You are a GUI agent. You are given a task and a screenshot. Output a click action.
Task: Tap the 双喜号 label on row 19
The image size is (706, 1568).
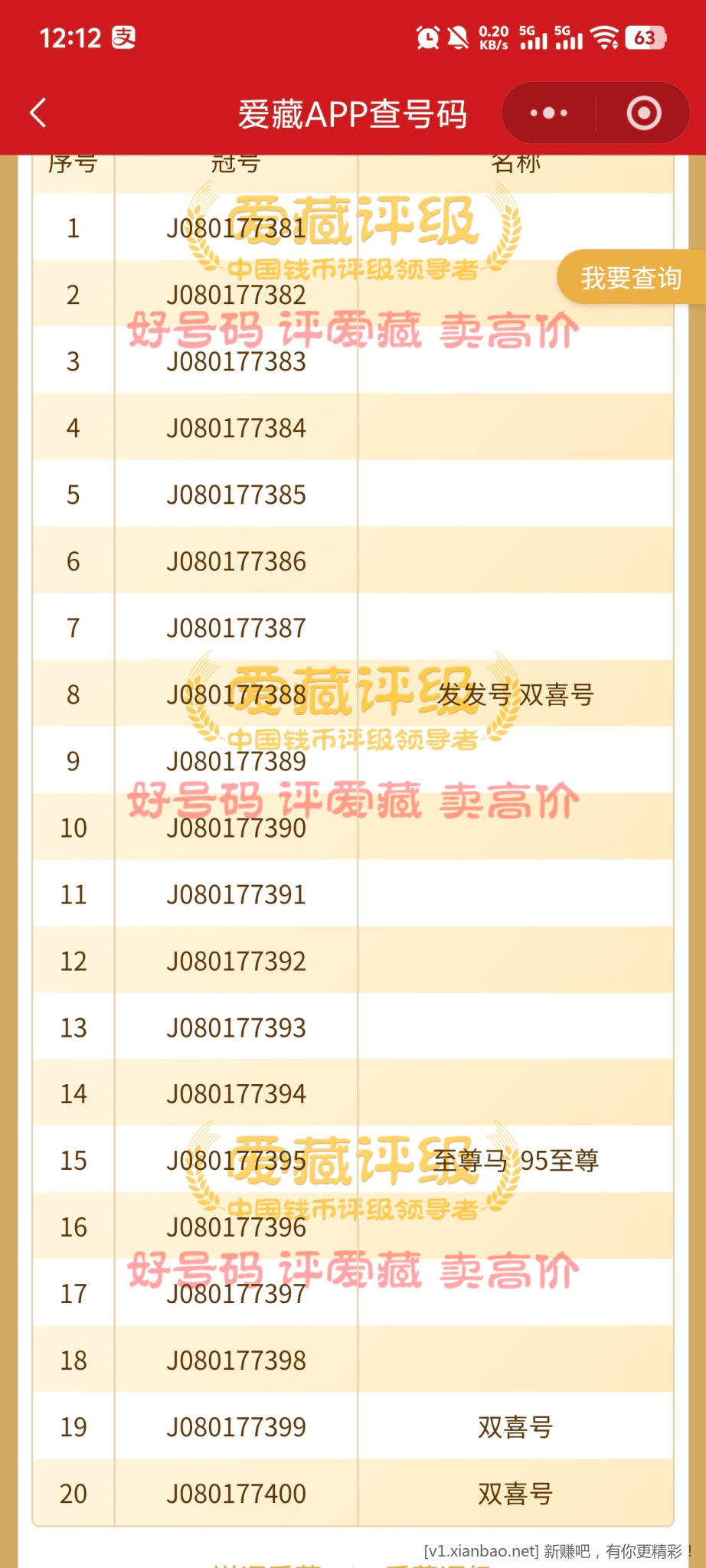515,1426
